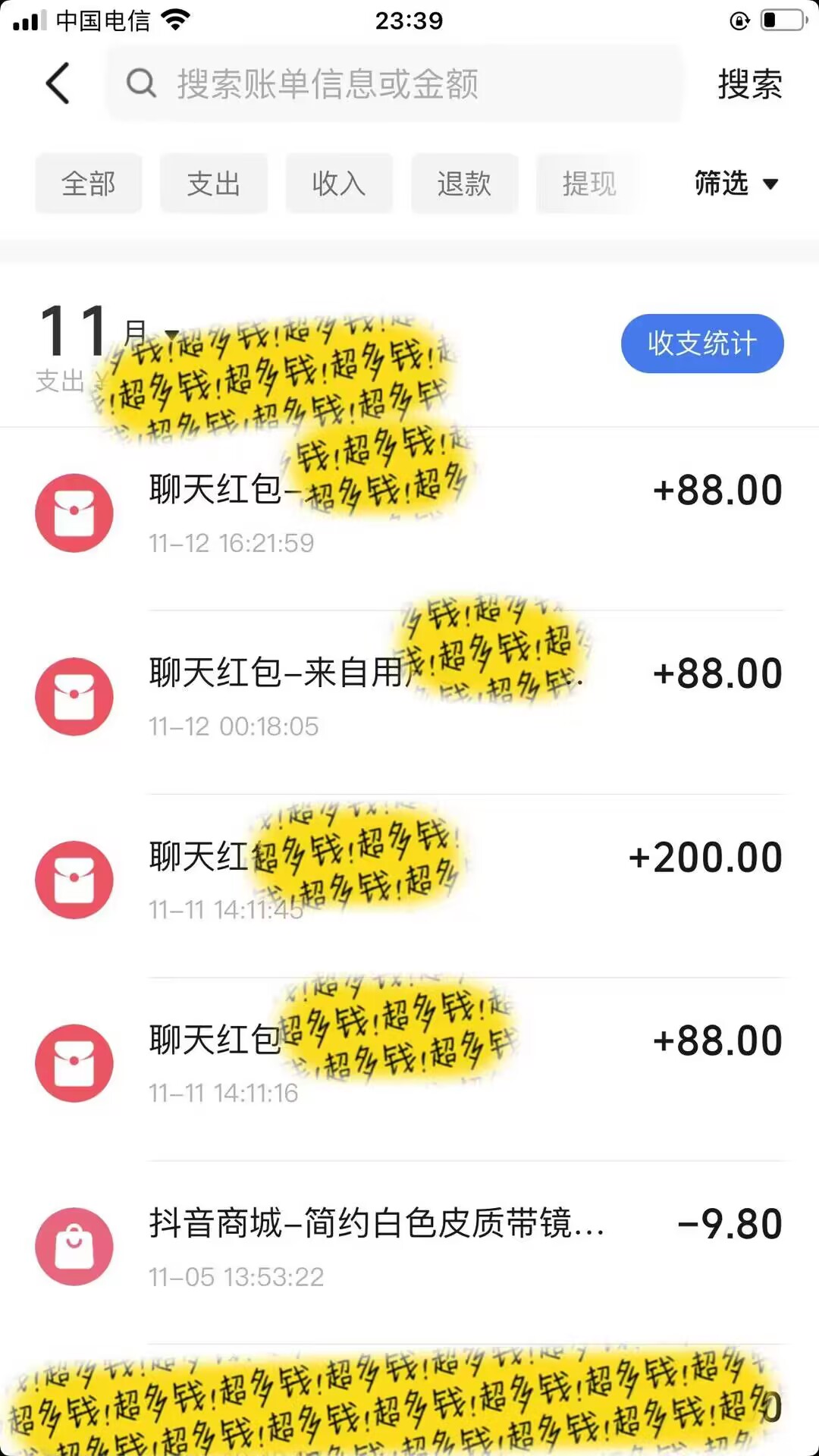
Task: Switch to the 收入 tab
Action: point(339,184)
